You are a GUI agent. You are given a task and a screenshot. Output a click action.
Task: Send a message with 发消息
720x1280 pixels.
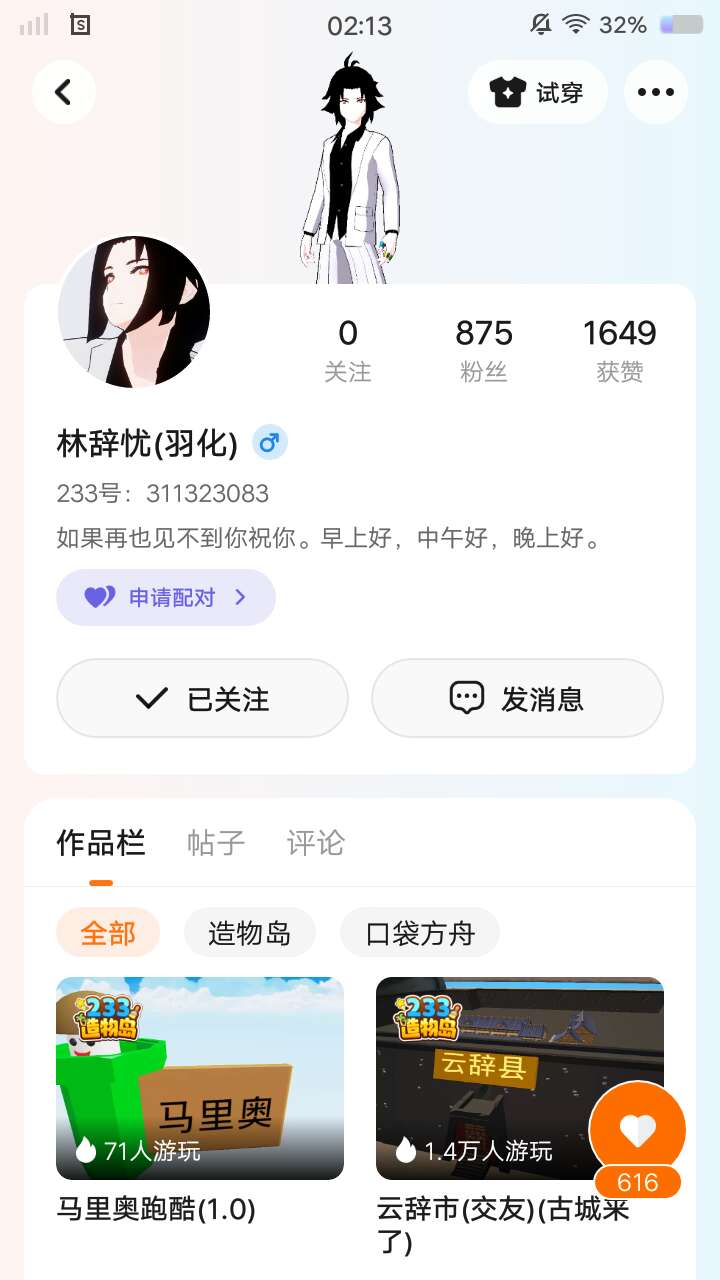coord(518,698)
